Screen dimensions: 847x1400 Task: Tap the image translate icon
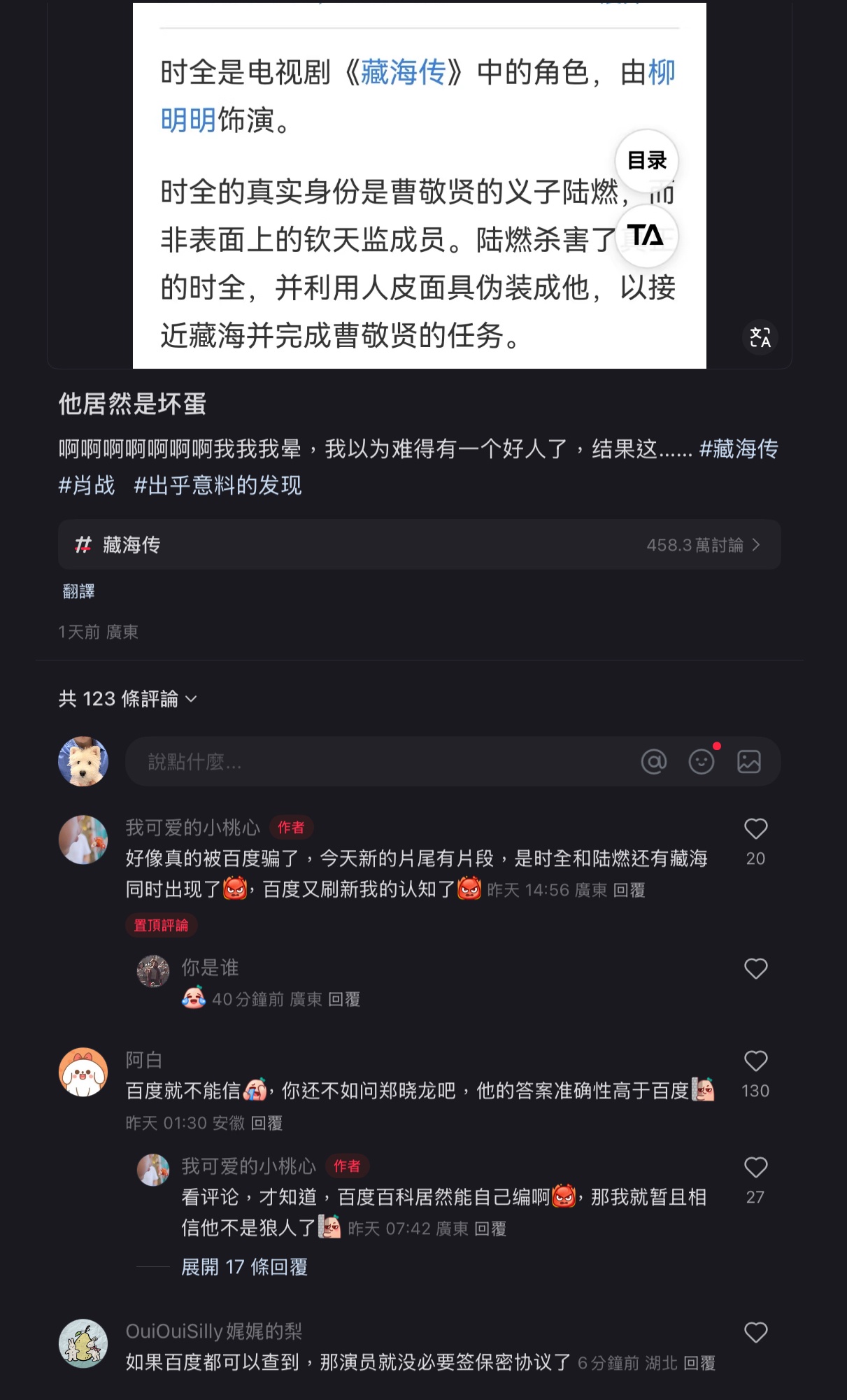760,337
